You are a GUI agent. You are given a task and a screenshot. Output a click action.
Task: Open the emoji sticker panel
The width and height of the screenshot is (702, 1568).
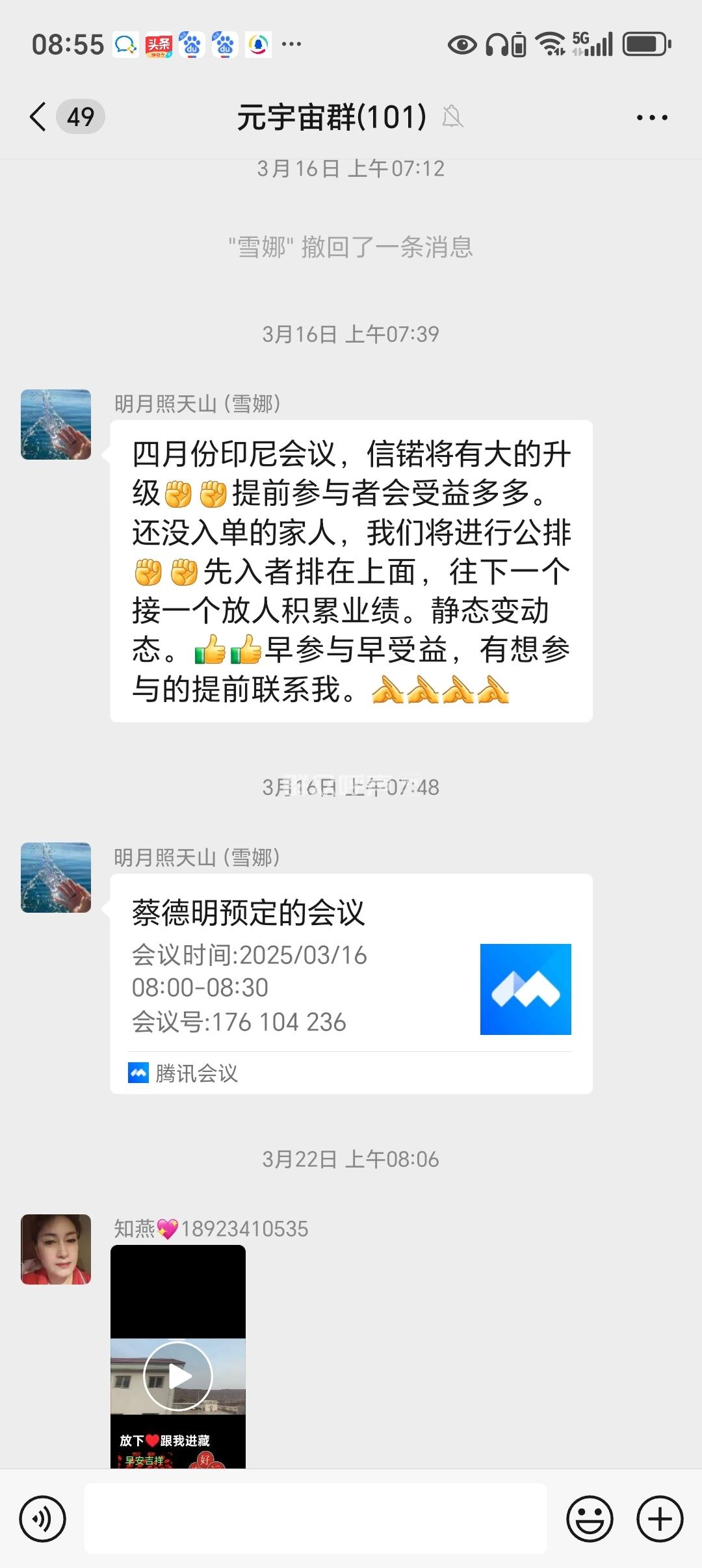coord(590,1519)
